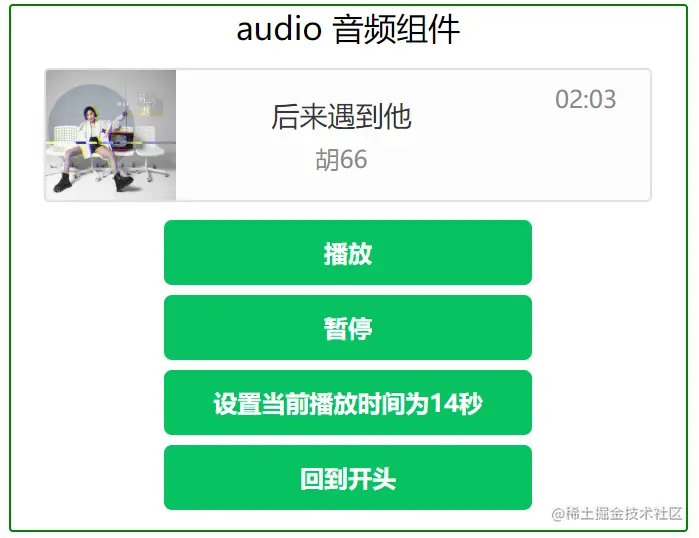Screen dimensions: 699x538
Task: Tap the album cover of 后来遇到他
Action: (x=111, y=135)
